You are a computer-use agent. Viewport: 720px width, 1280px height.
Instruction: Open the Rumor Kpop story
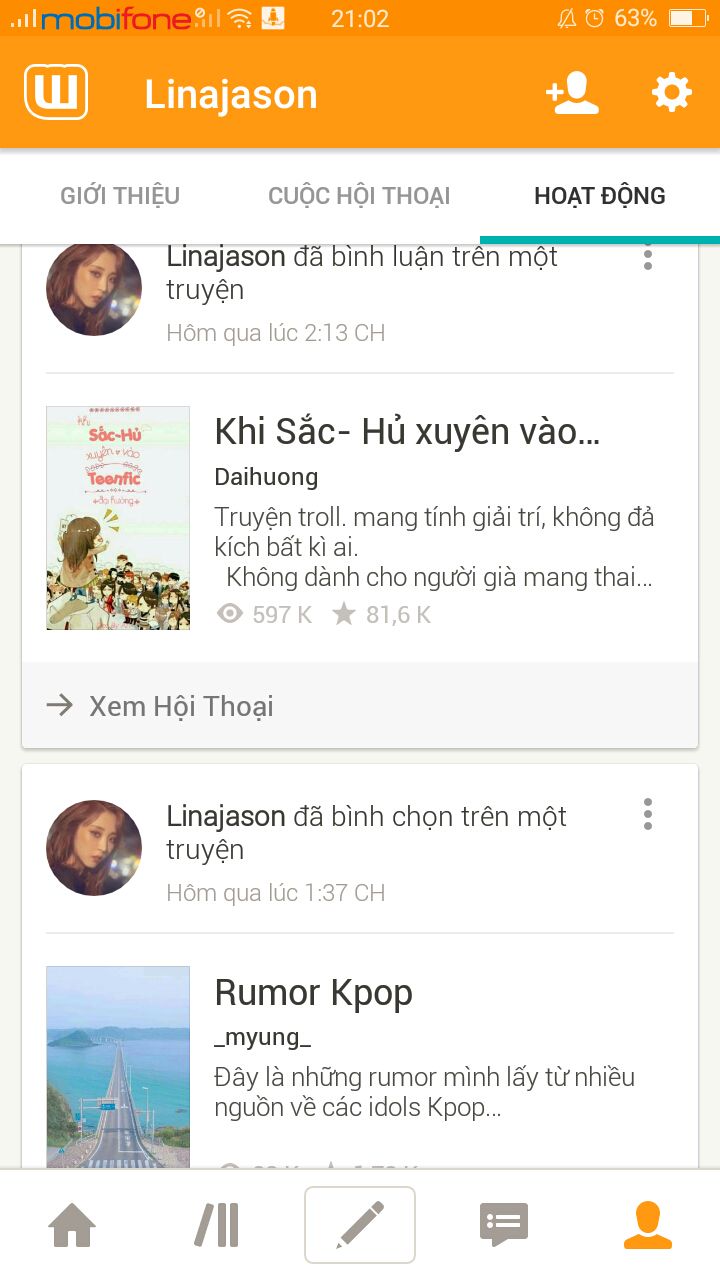[314, 993]
